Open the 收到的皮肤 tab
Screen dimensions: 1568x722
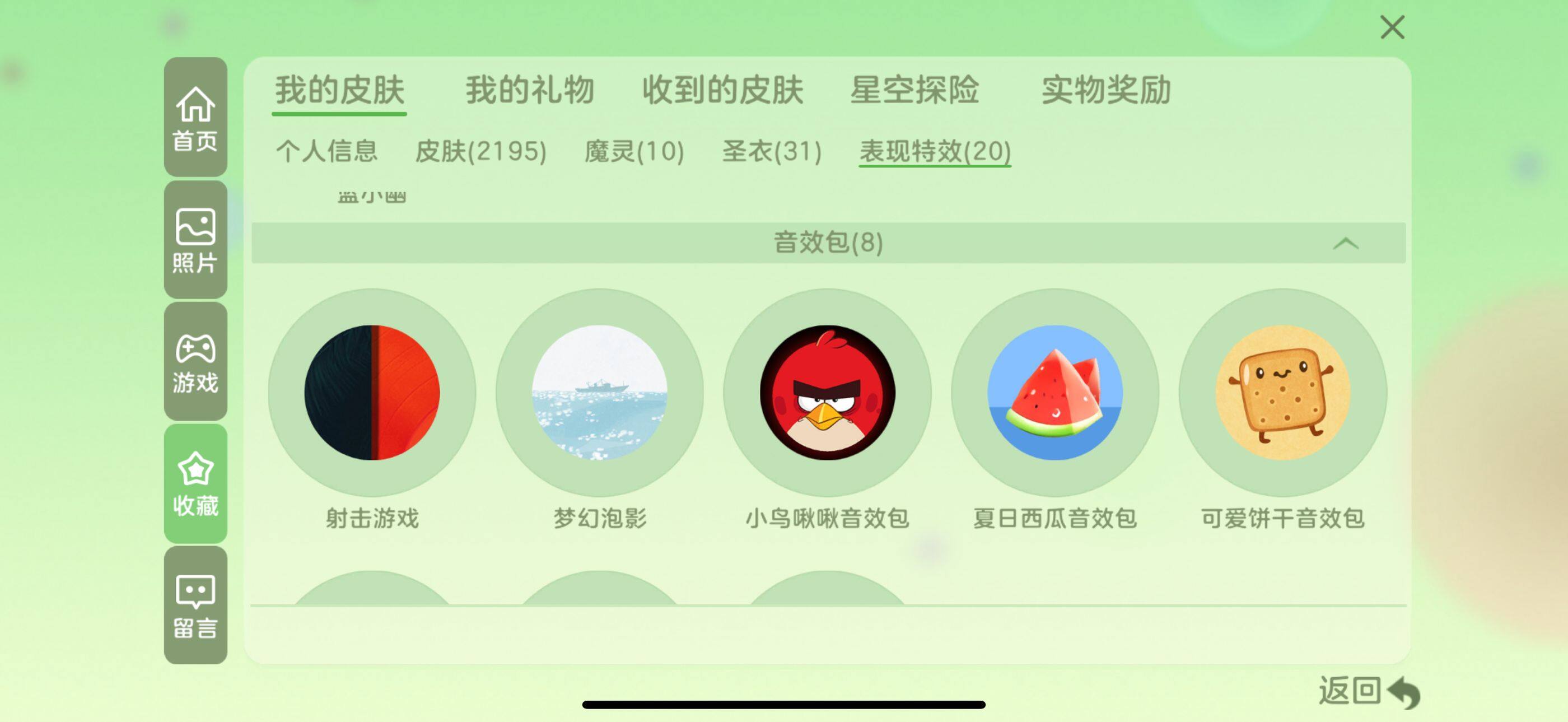[x=722, y=91]
